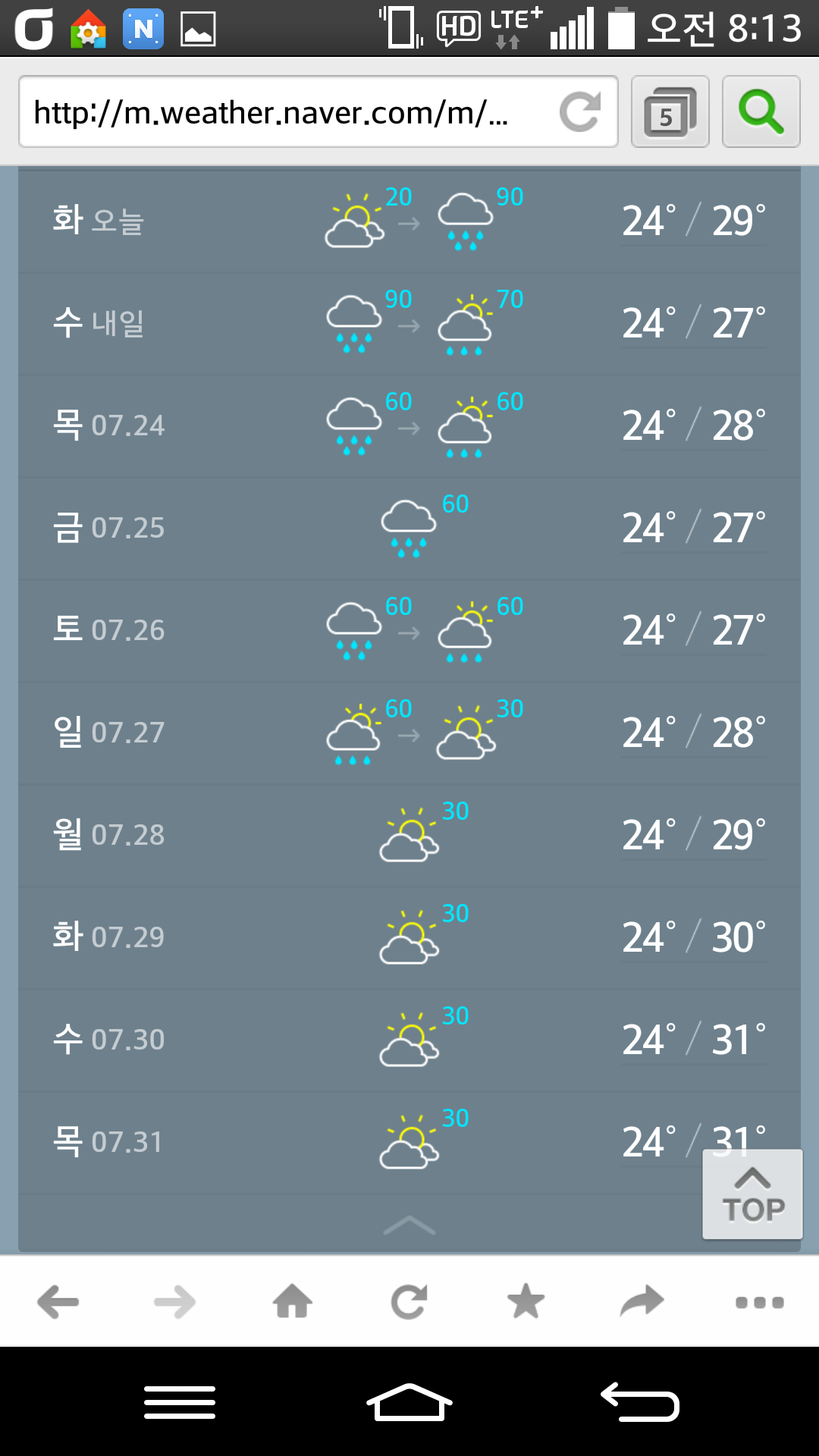Collapse the weekly forecast with the up chevron
Viewport: 819px width, 1456px height.
pos(409,1225)
